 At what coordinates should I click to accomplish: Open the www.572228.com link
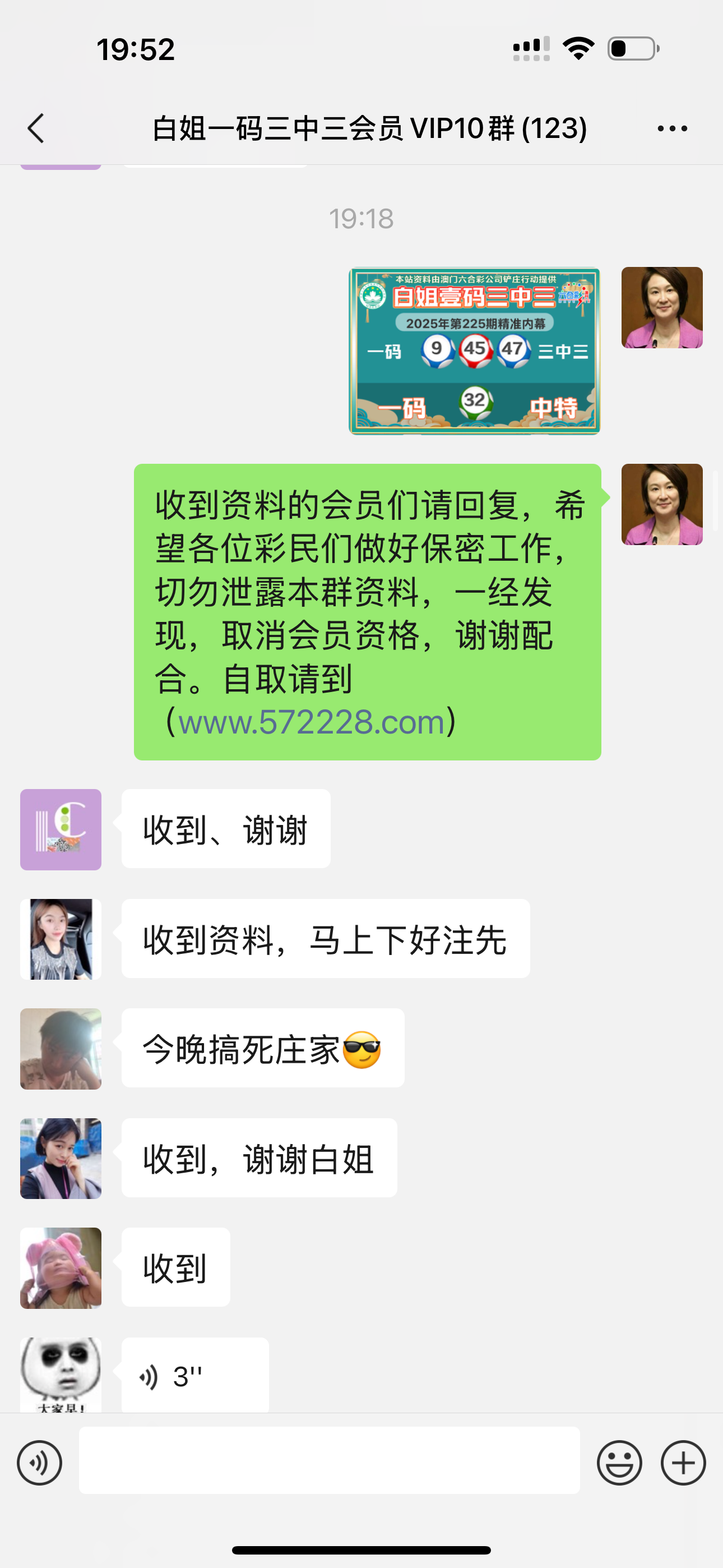(311, 722)
